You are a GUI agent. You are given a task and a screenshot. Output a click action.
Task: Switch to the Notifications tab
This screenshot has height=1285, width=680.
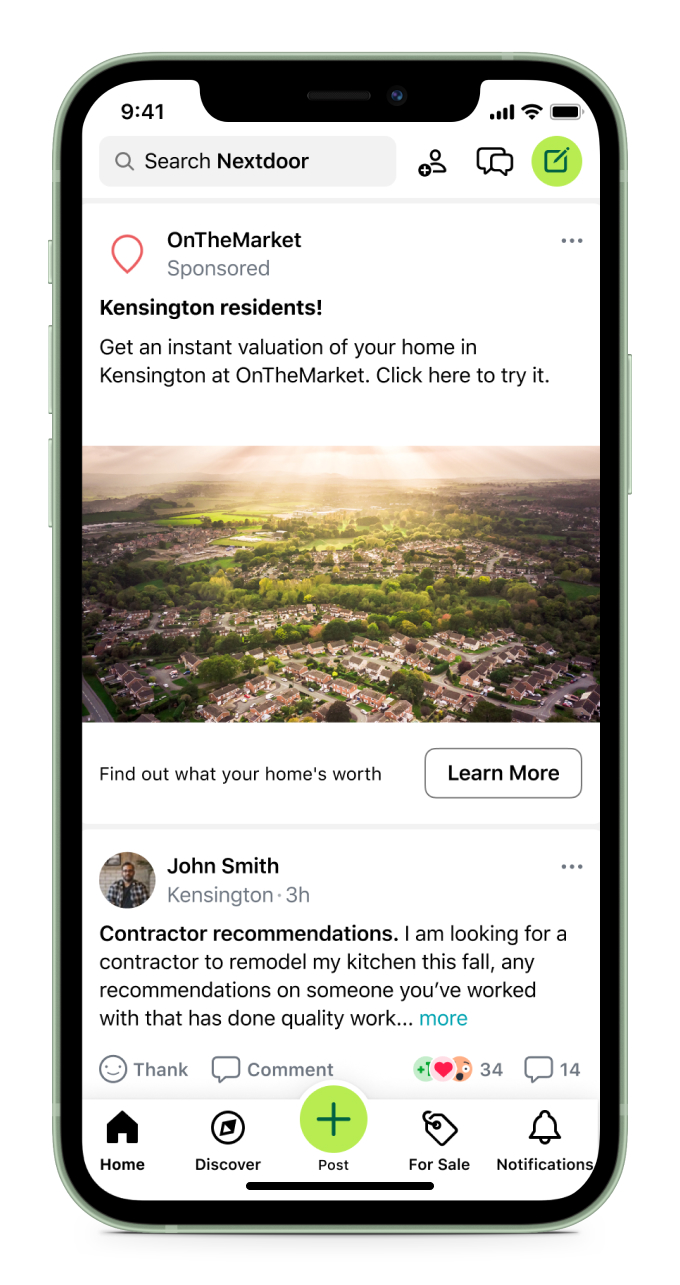545,1142
